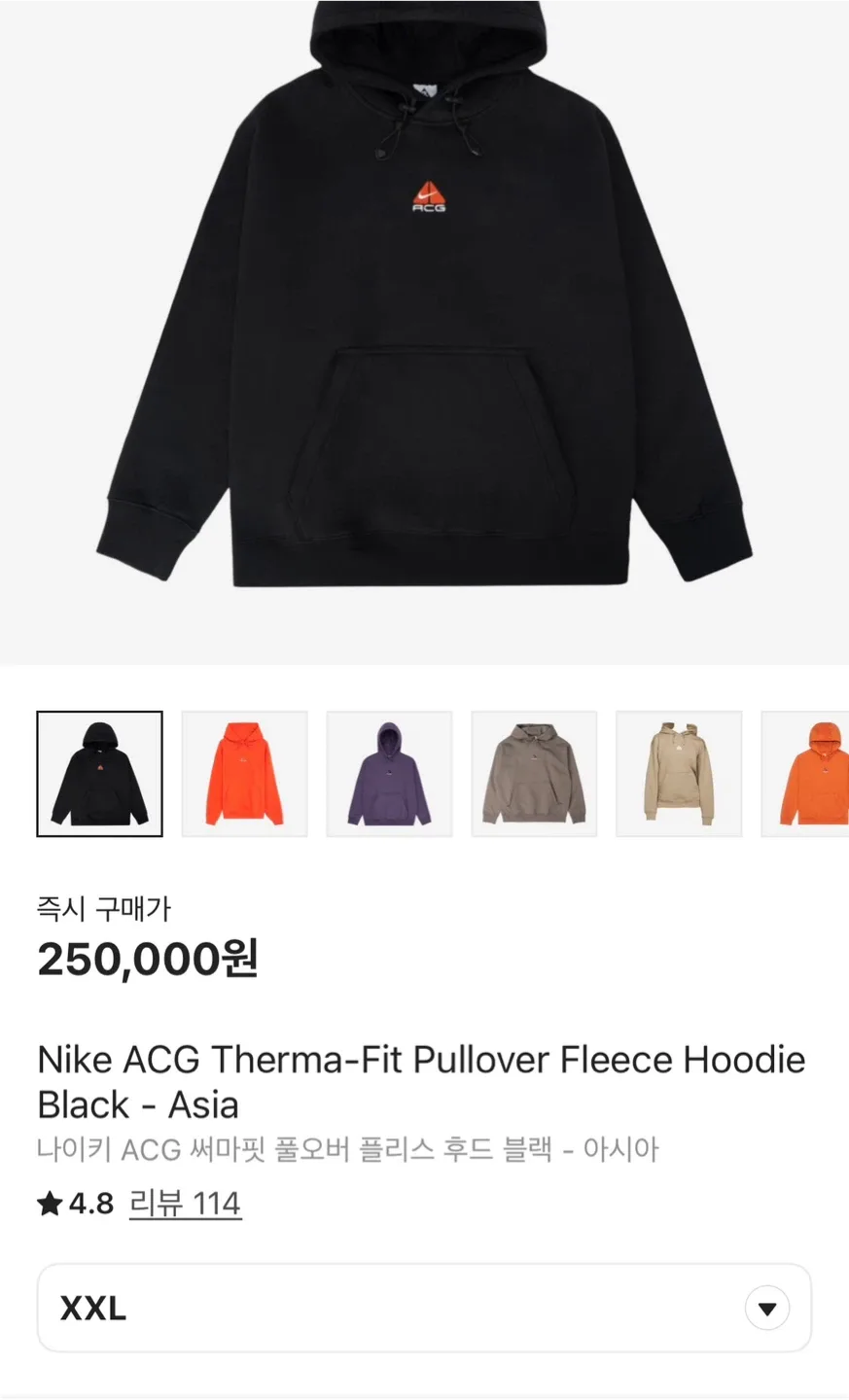Select the partially visible orange hoodie thumbnail
Viewport: 849px width, 1400px height.
coord(809,774)
